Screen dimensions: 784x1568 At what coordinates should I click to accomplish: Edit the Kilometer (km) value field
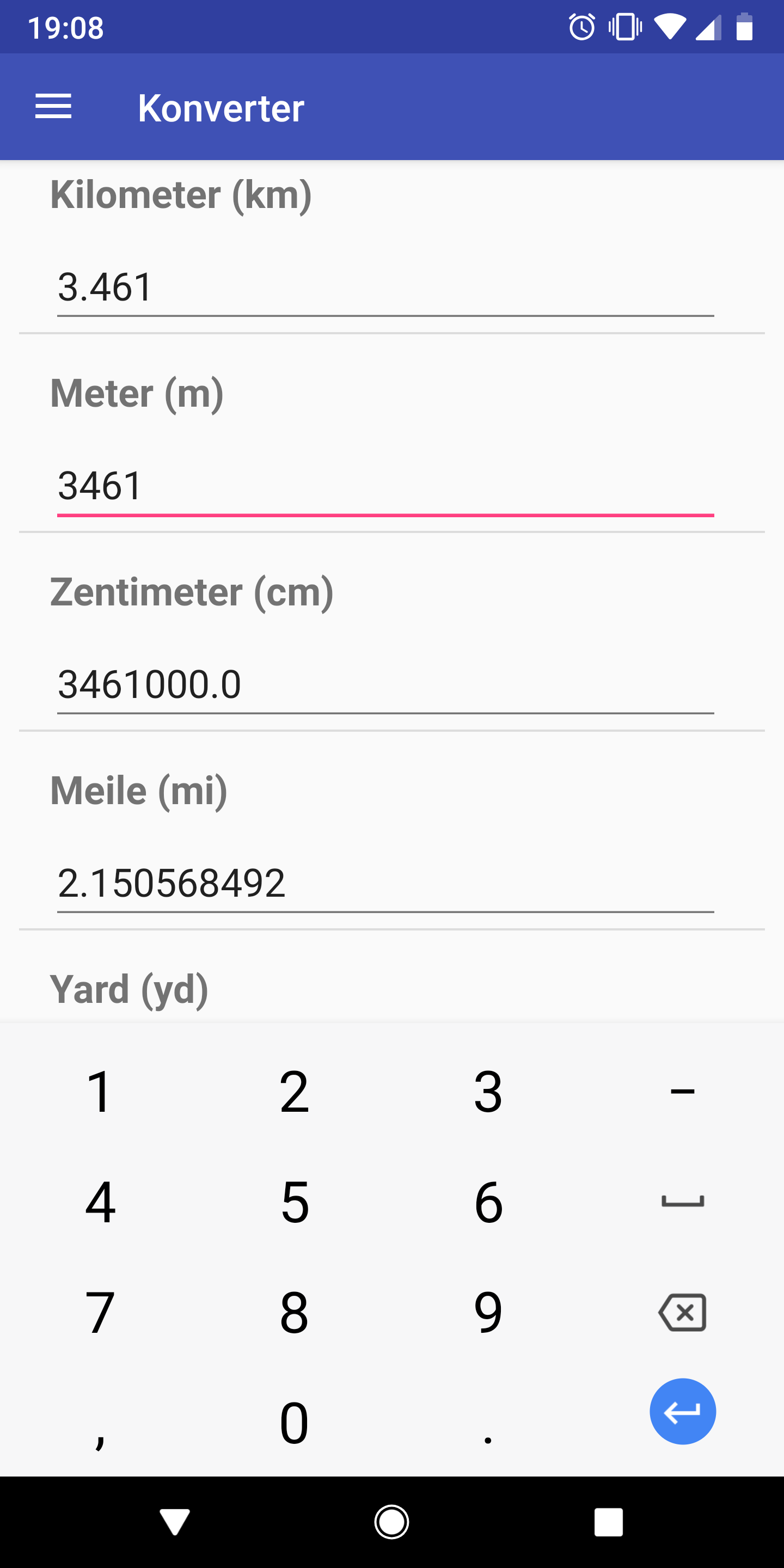tap(385, 287)
